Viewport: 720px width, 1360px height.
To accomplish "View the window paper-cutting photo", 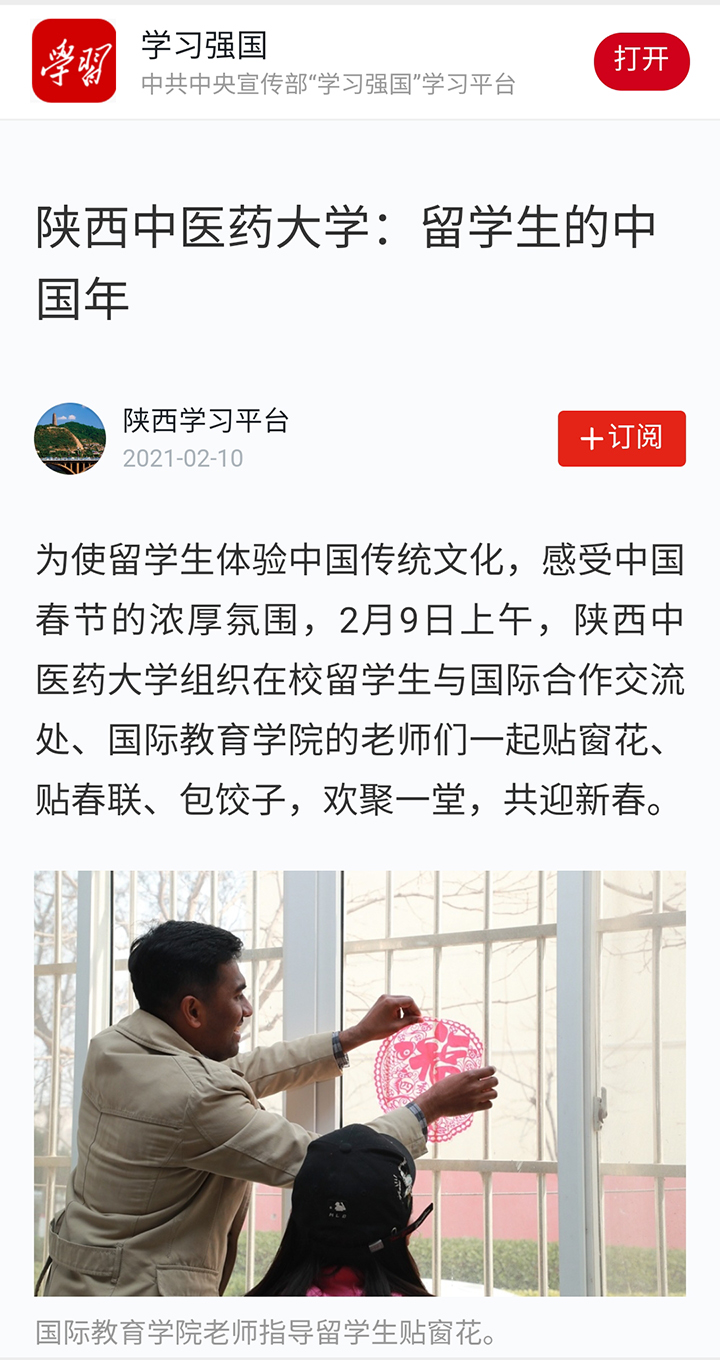I will coord(360,1083).
